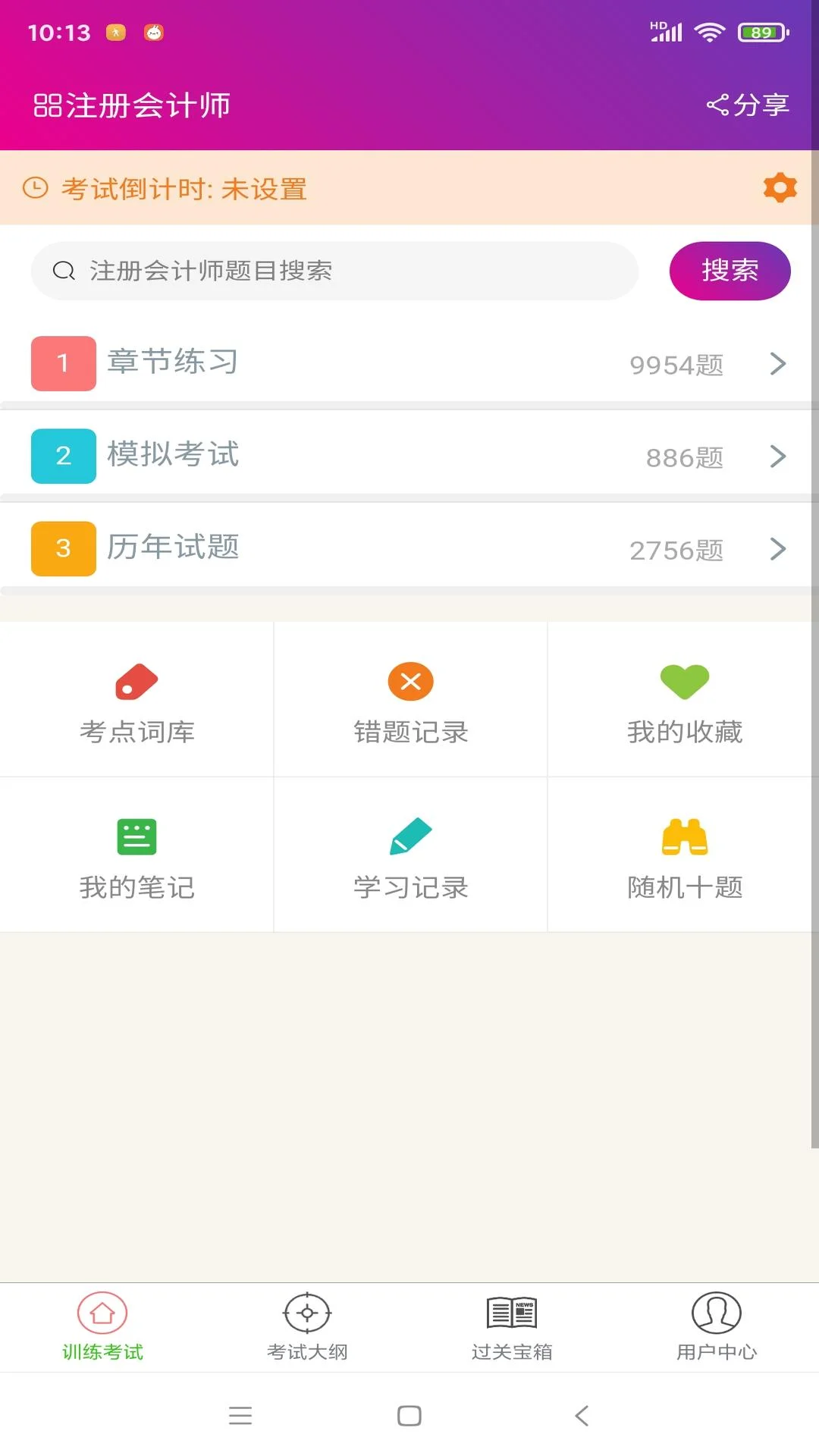Tap the 搜索 search button

click(730, 270)
